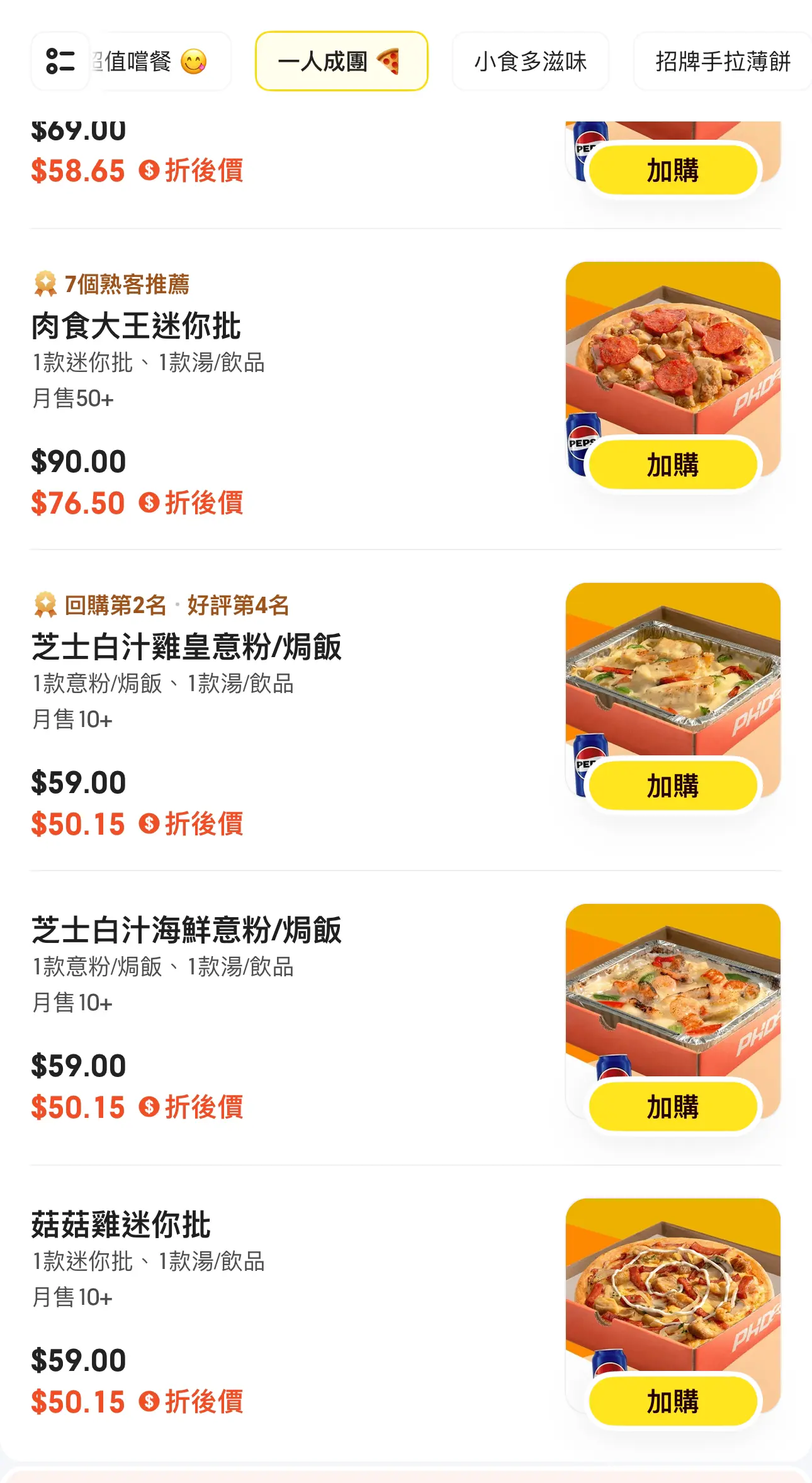Viewport: 812px width, 1483px height.
Task: Select the 一人成團 category tab
Action: click(x=341, y=61)
